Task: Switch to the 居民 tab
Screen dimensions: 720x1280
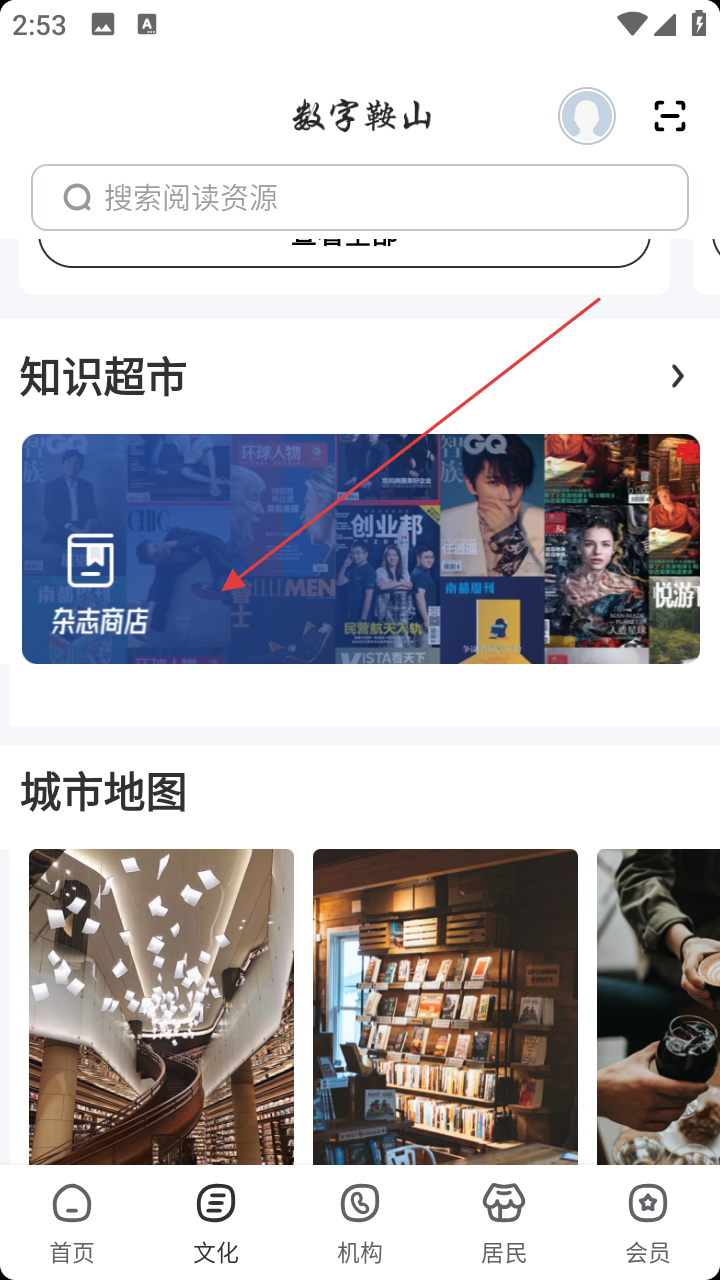Action: click(x=504, y=1223)
